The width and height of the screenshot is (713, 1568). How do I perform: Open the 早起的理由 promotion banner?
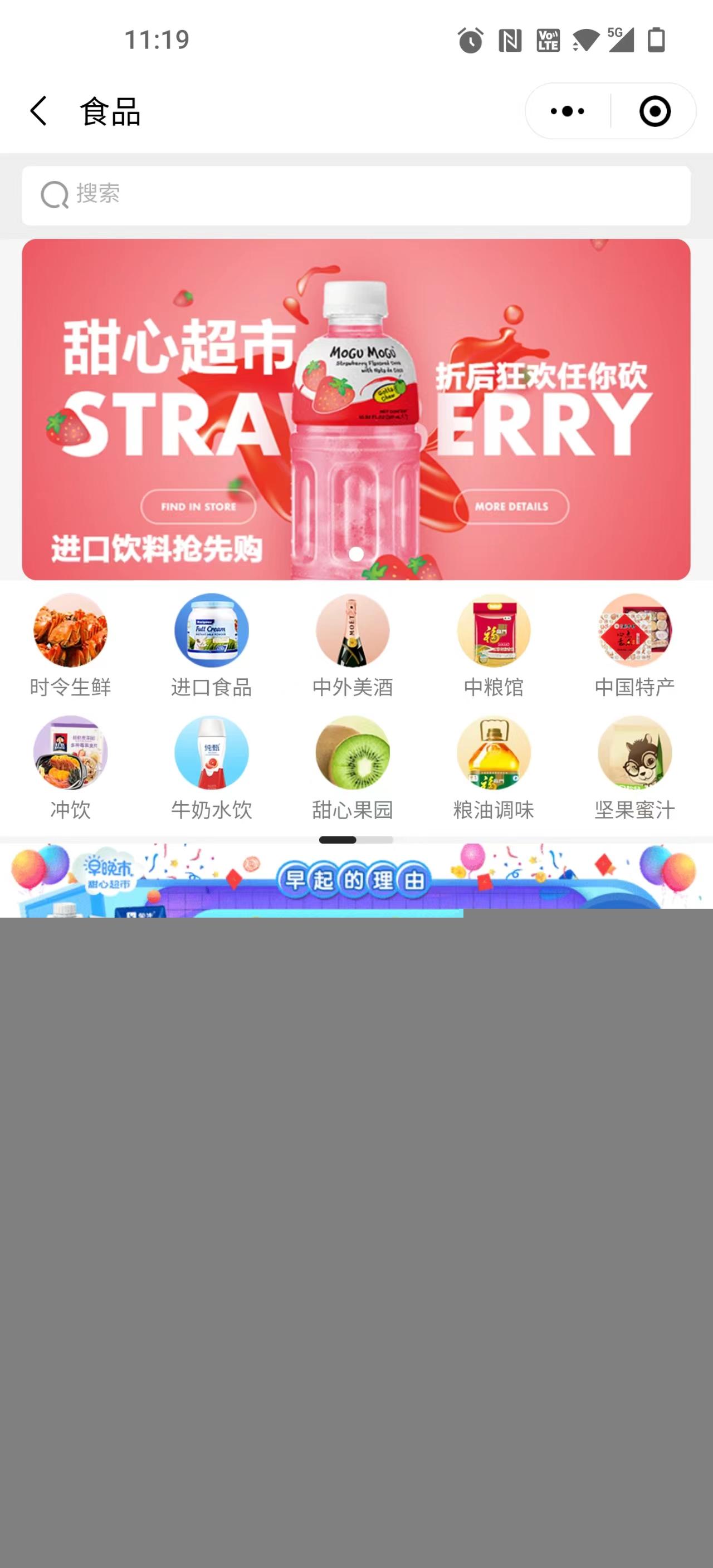coord(356,879)
